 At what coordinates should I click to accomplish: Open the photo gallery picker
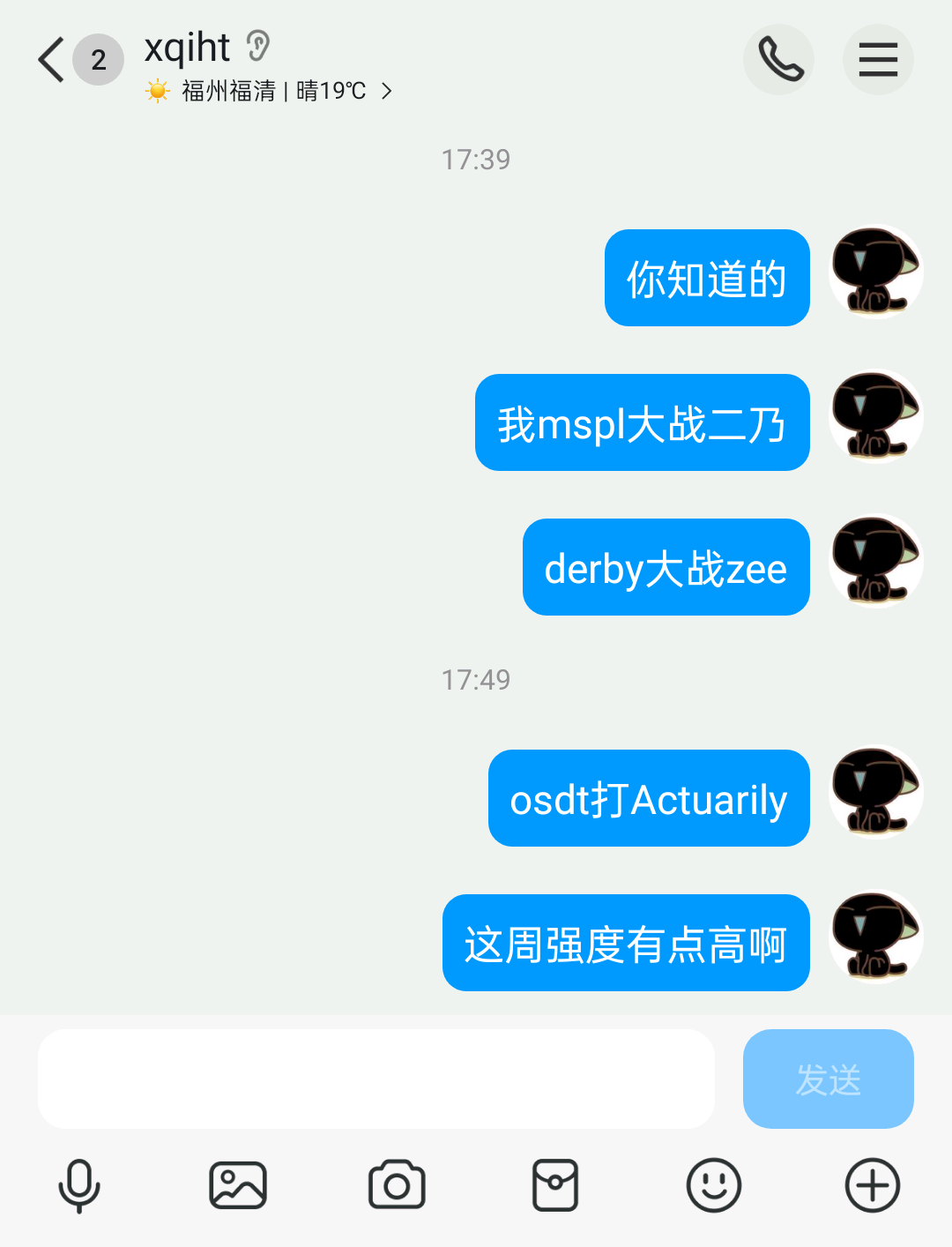pos(238,1185)
